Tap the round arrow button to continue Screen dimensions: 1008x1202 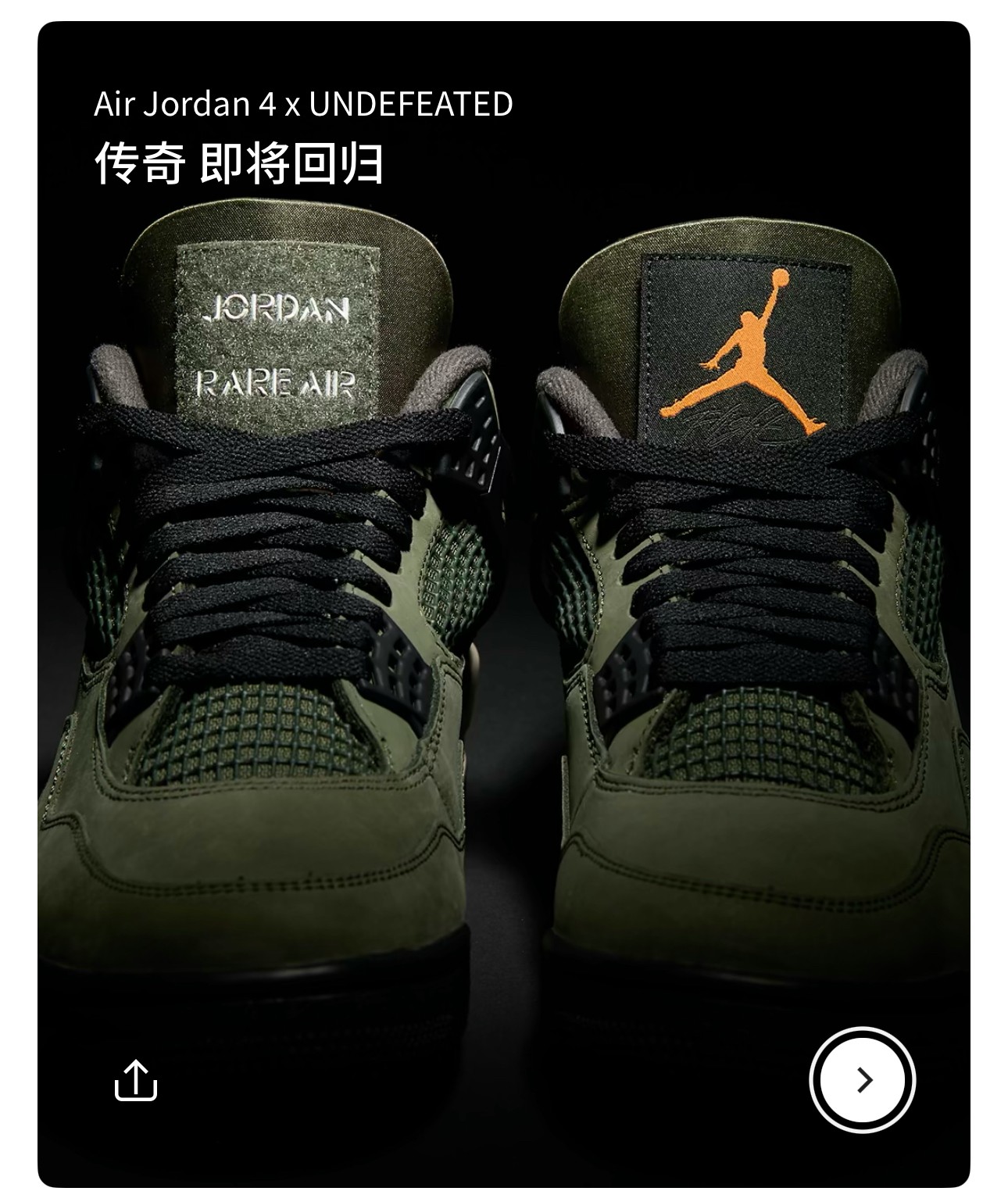click(x=862, y=1080)
